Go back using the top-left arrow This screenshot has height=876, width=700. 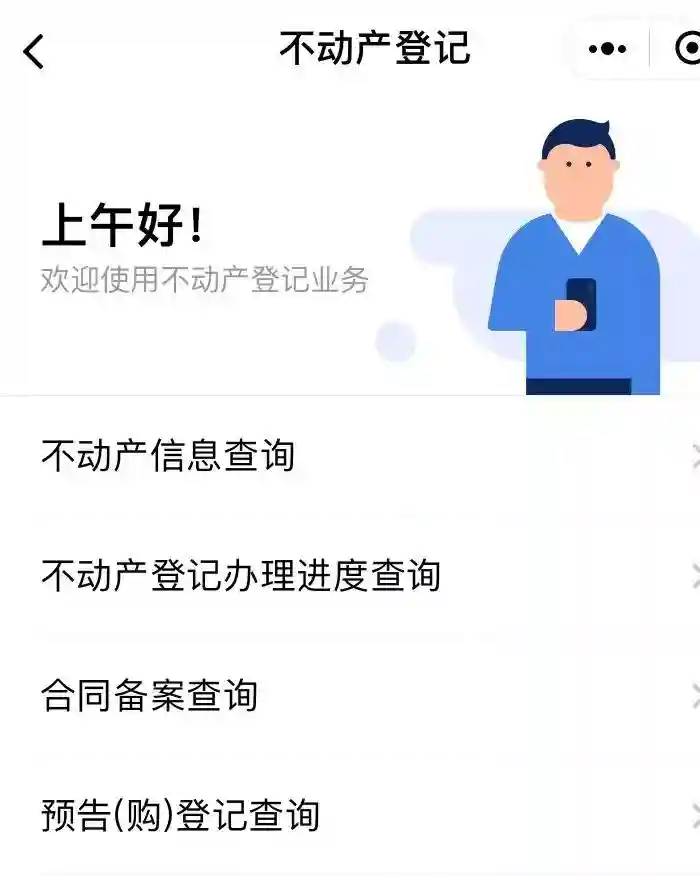tap(35, 51)
